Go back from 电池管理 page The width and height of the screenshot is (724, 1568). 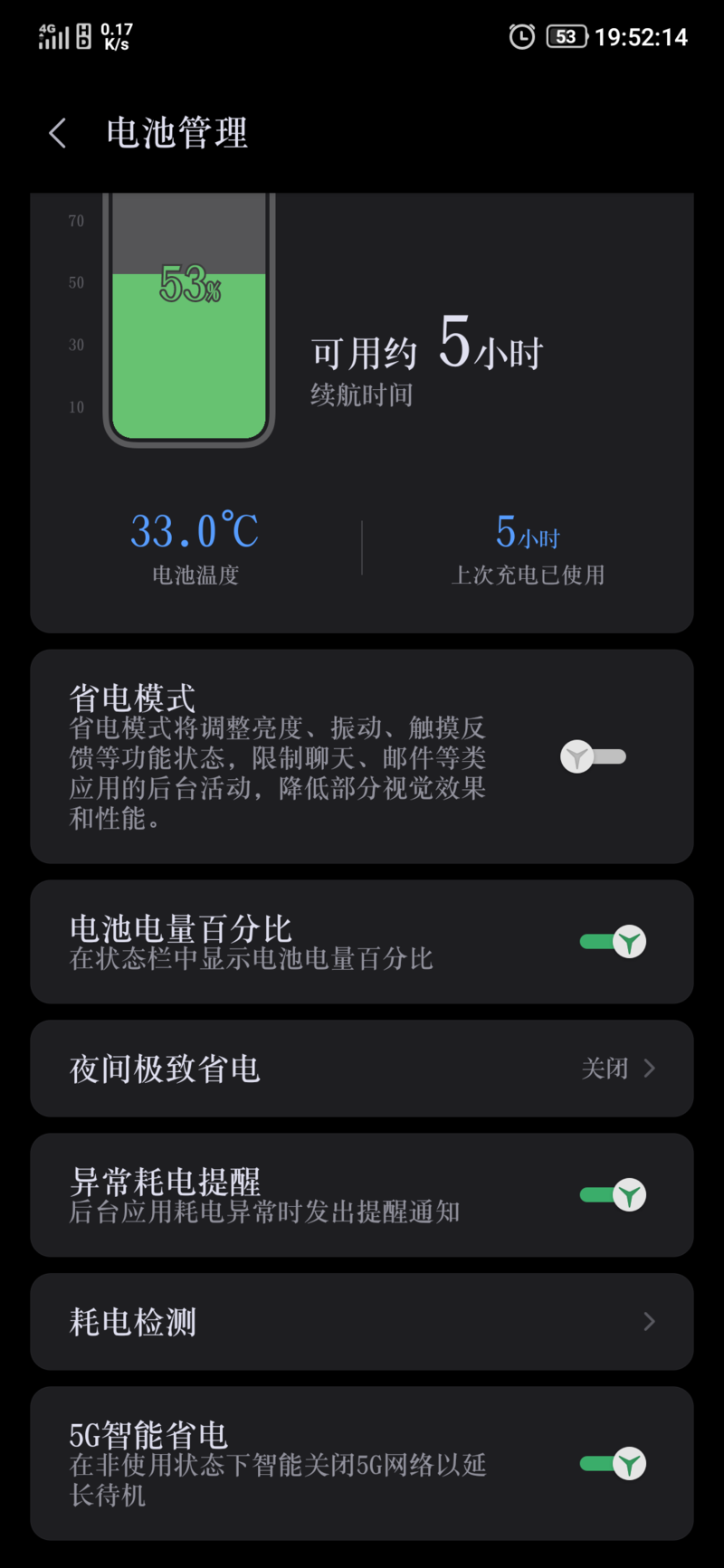pos(58,134)
